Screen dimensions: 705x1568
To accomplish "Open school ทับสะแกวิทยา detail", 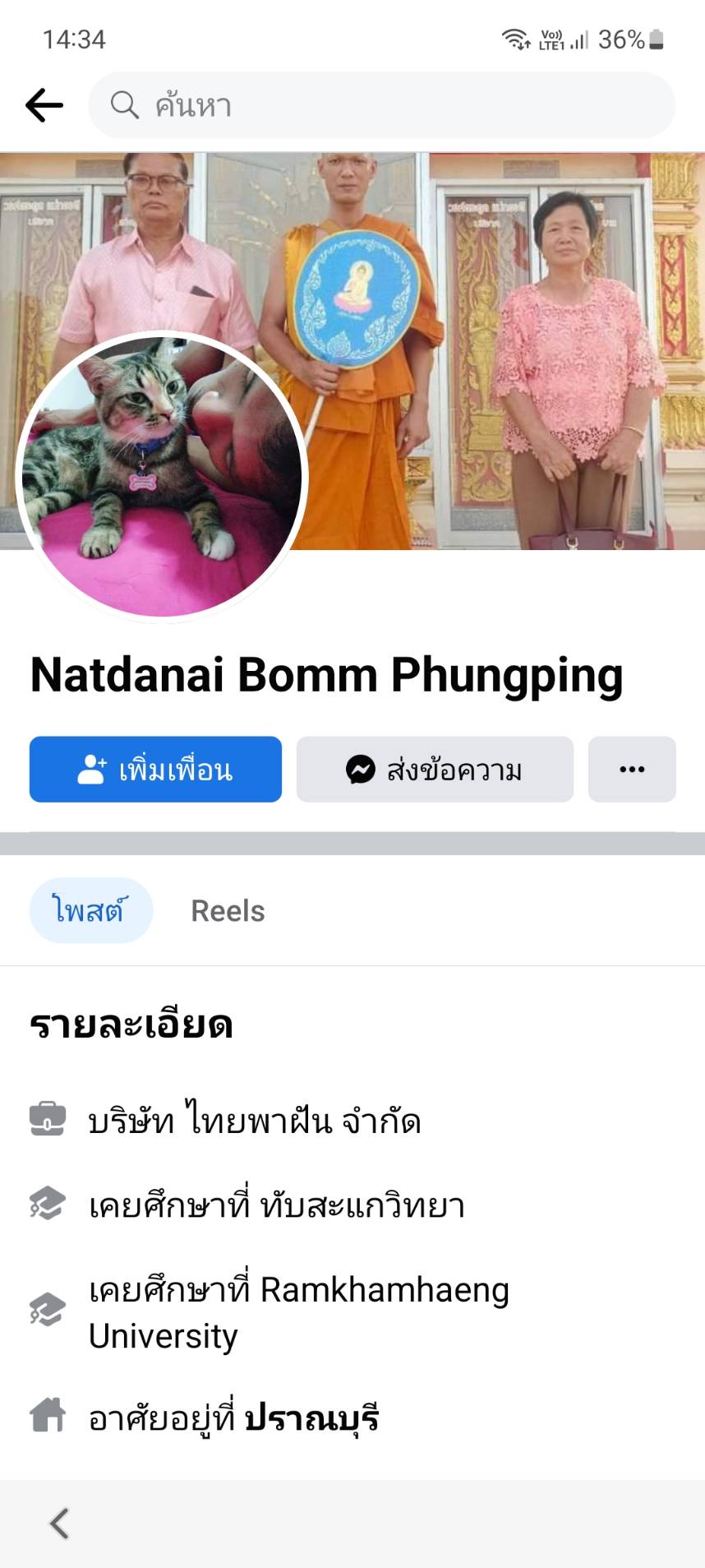I will 277,1205.
